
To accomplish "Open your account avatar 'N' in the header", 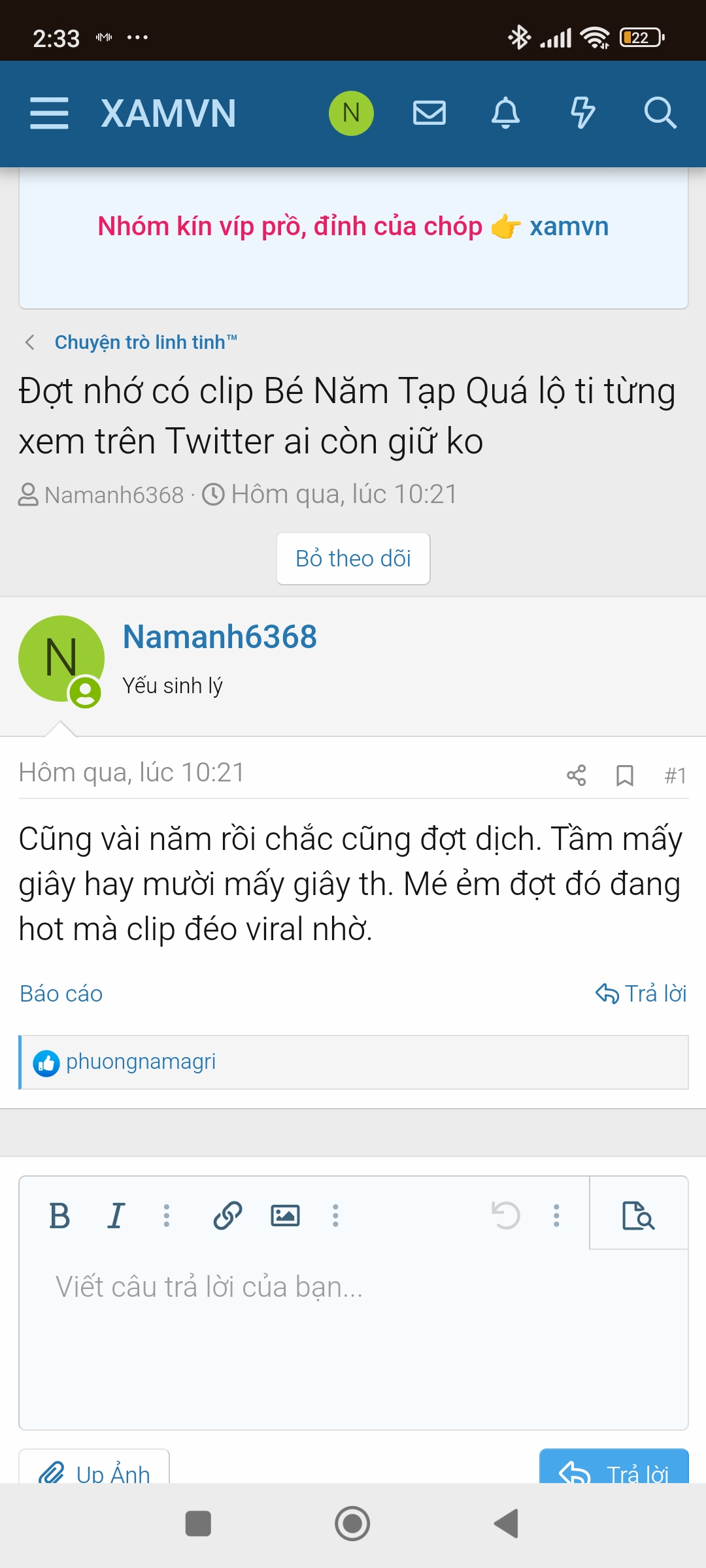I will click(x=351, y=112).
